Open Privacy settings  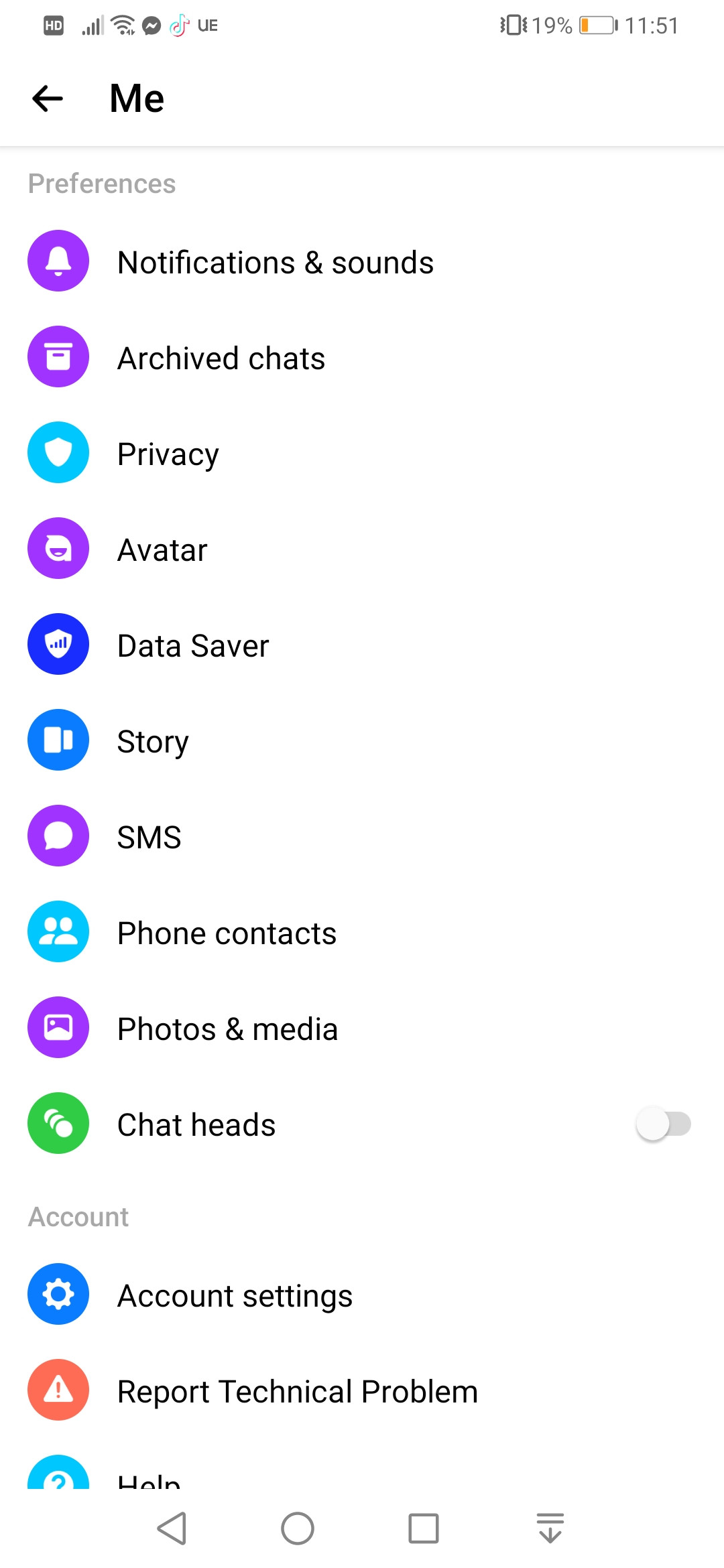168,454
